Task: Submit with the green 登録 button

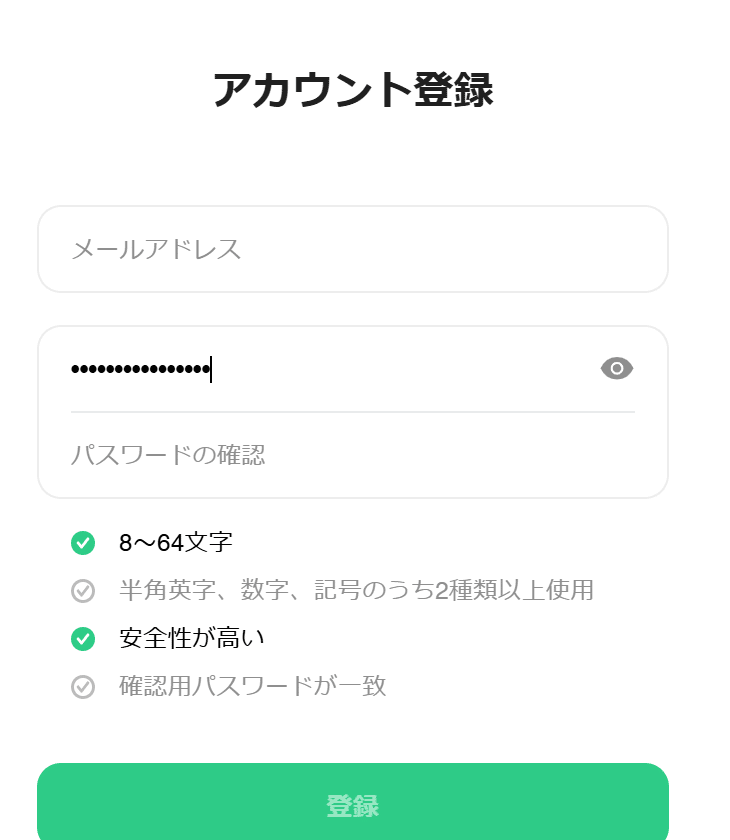Action: point(352,805)
